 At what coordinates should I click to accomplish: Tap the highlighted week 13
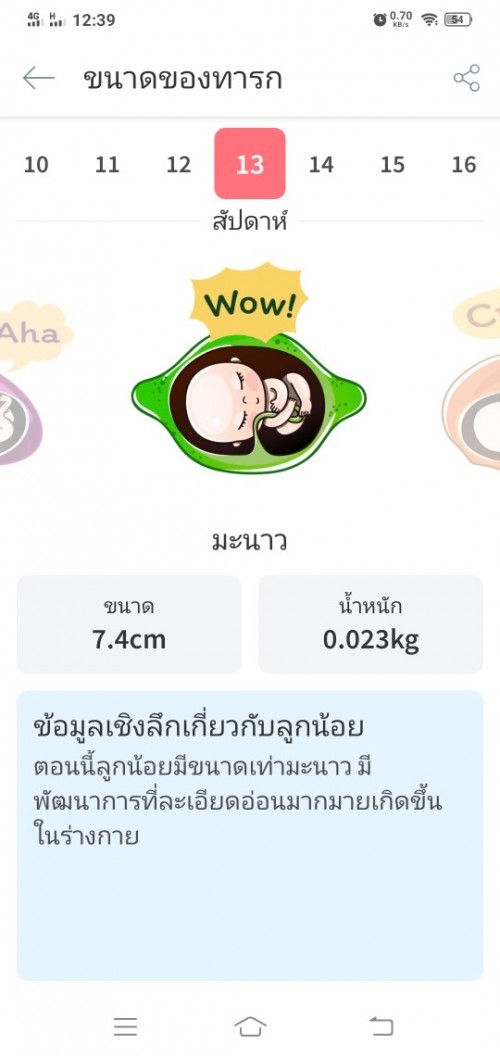coord(250,164)
